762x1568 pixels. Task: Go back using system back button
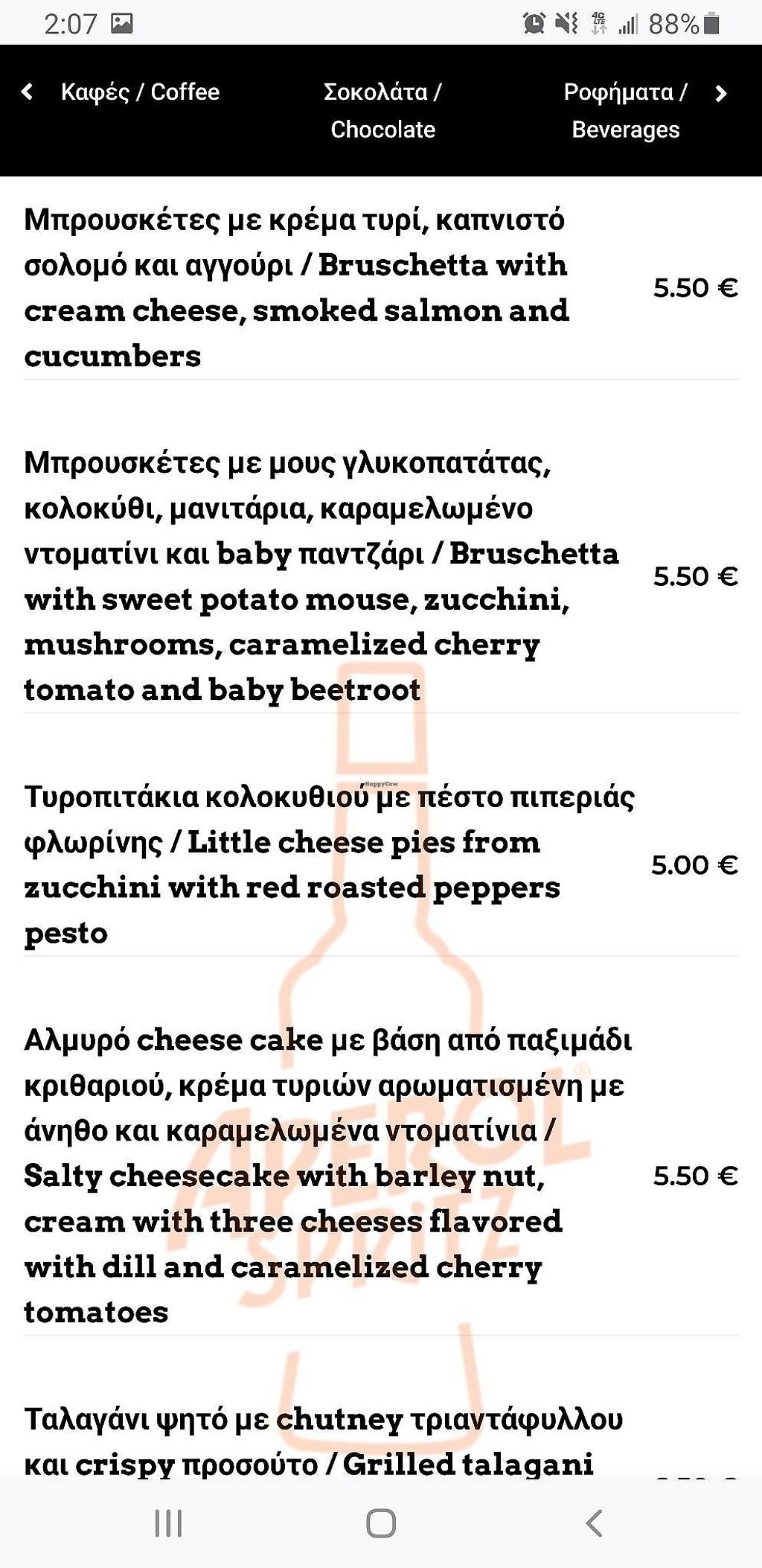pos(594,1523)
